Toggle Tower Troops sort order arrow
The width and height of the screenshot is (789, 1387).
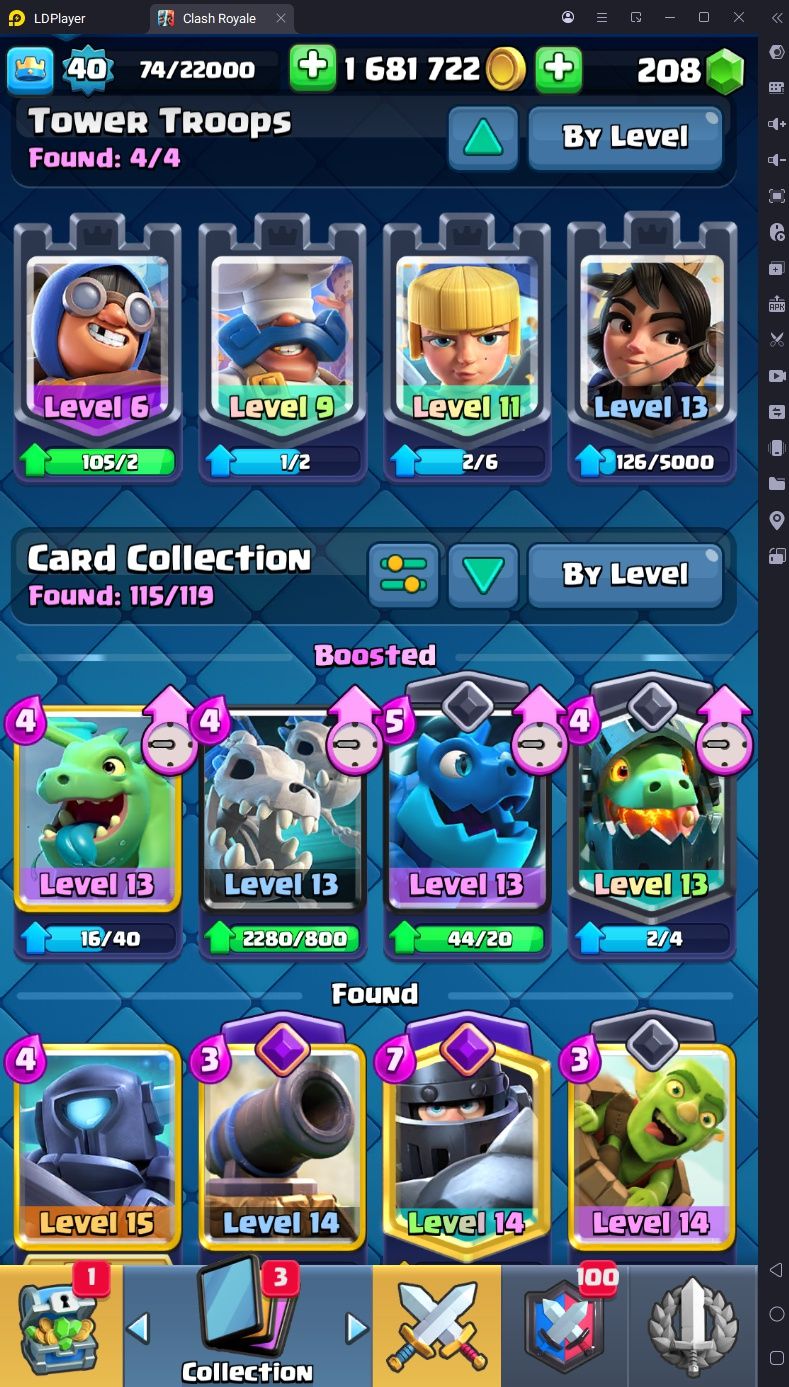(483, 138)
